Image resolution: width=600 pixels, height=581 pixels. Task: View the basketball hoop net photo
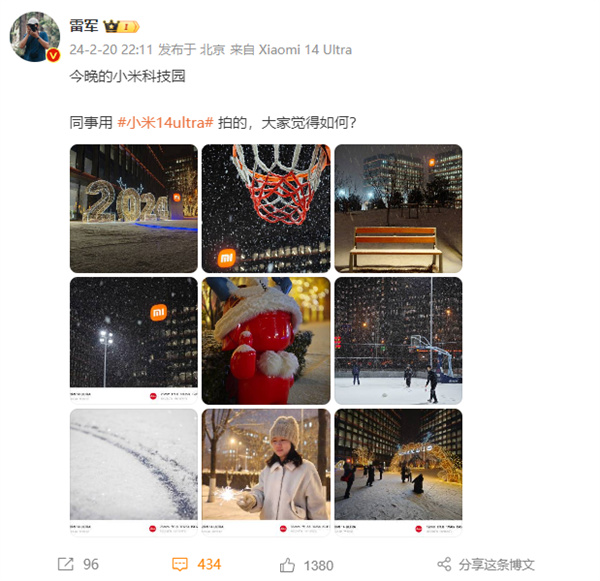tap(266, 209)
